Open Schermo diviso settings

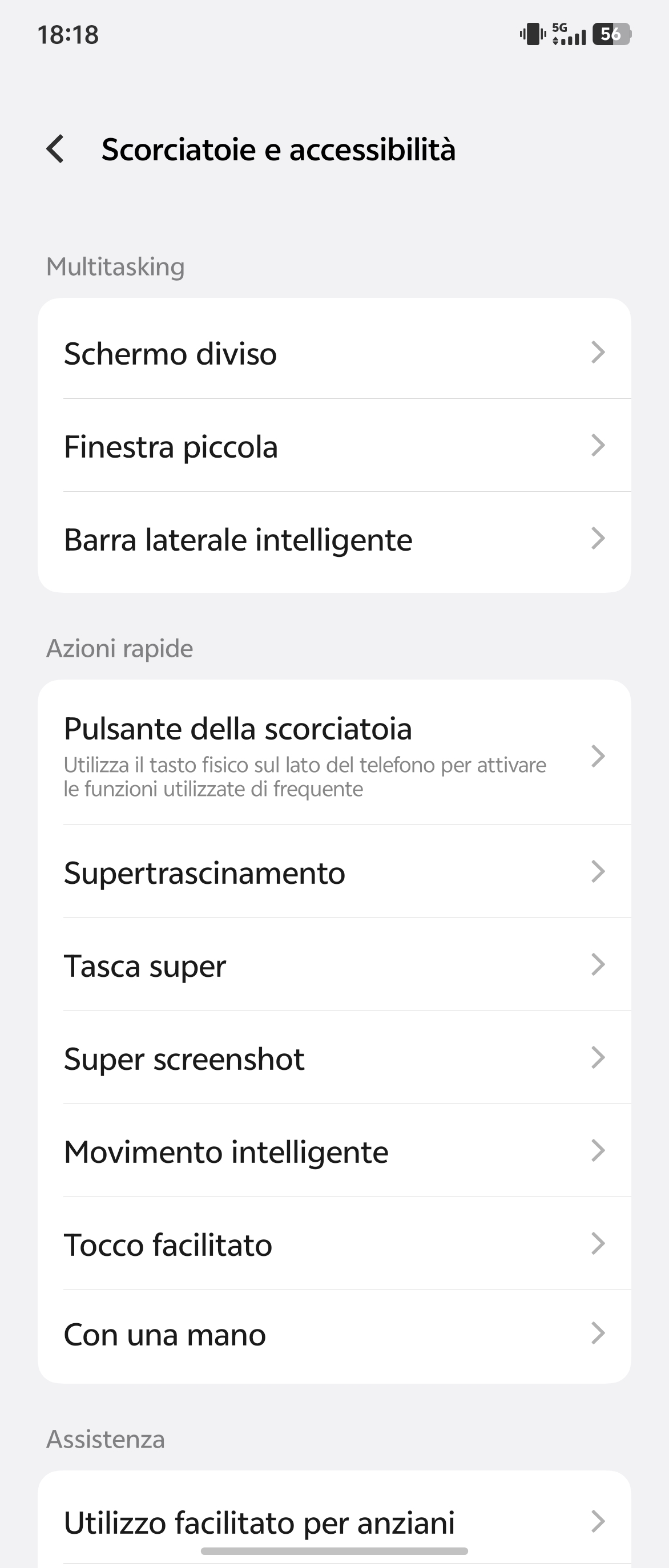[333, 353]
